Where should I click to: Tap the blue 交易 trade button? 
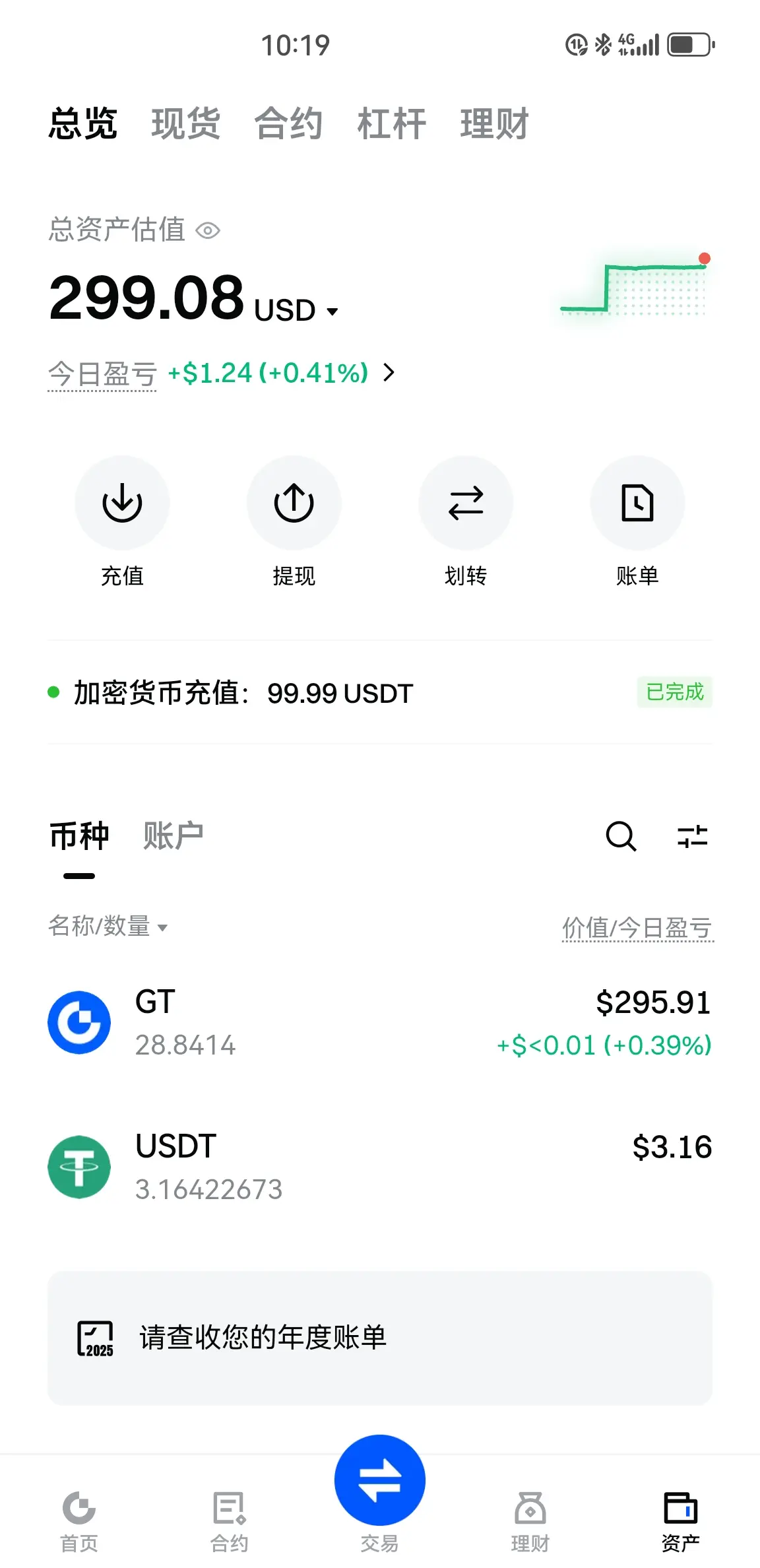pyautogui.click(x=379, y=1480)
